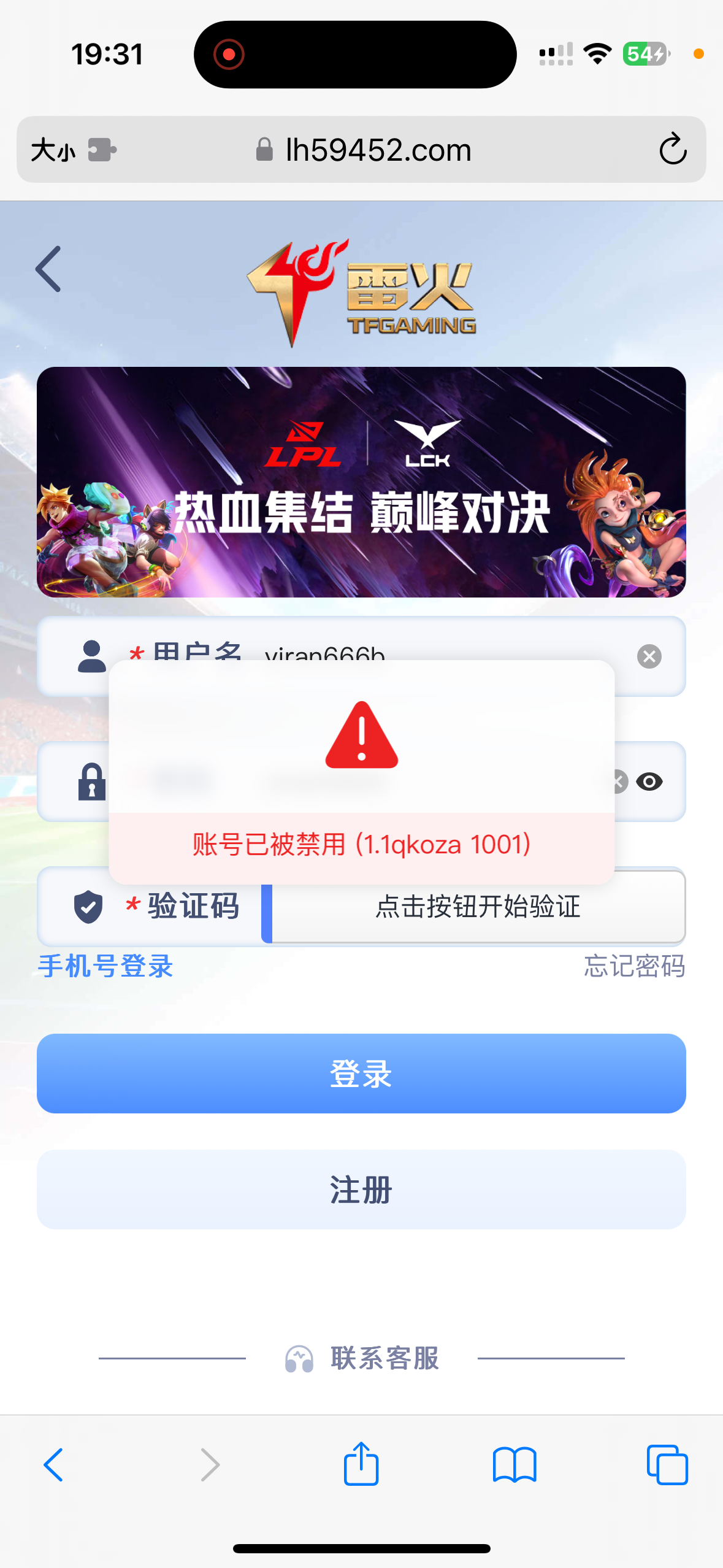723x1568 pixels.
Task: Open 忘记密码 forgot password
Action: click(633, 966)
